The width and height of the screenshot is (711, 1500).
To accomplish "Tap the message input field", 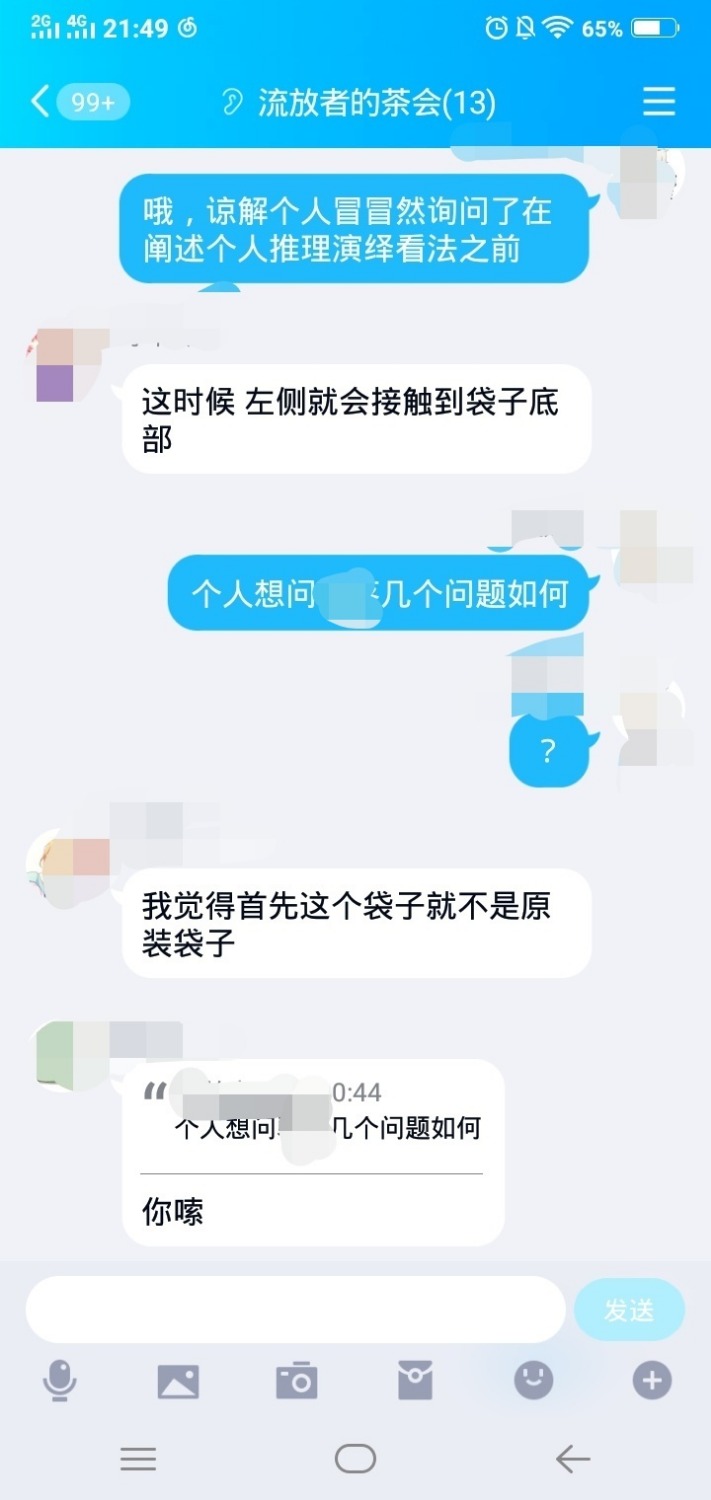I will [295, 1309].
